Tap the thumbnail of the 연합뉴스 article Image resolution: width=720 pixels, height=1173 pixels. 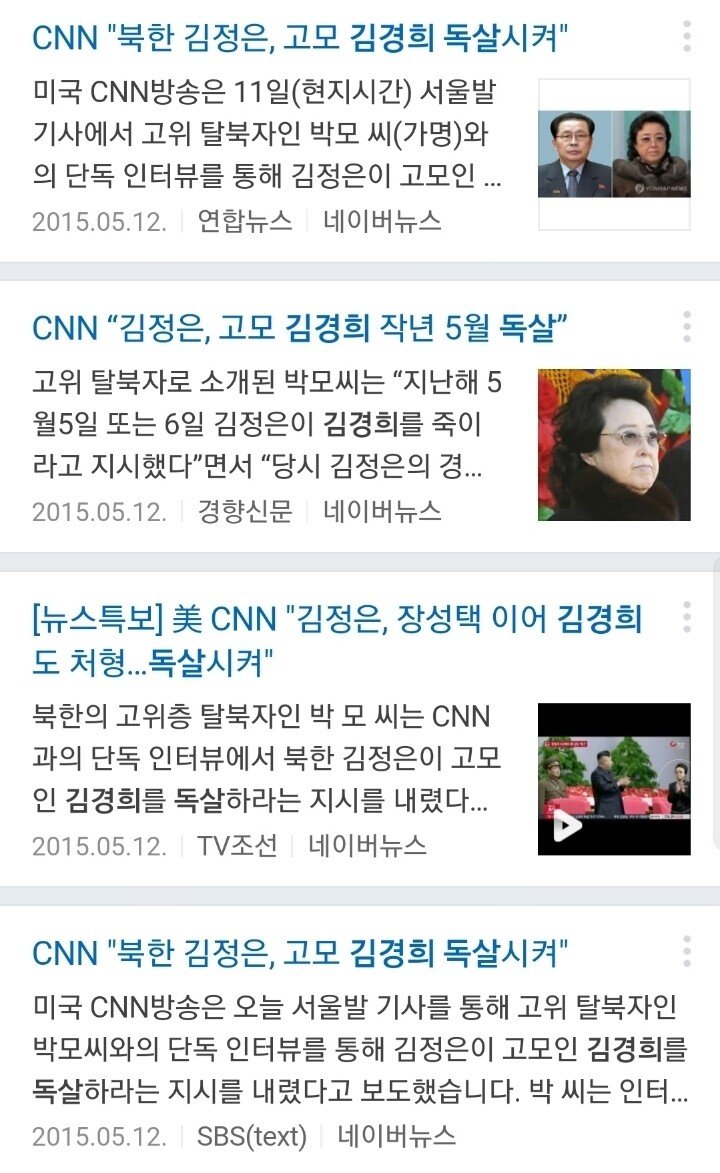pyautogui.click(x=614, y=154)
